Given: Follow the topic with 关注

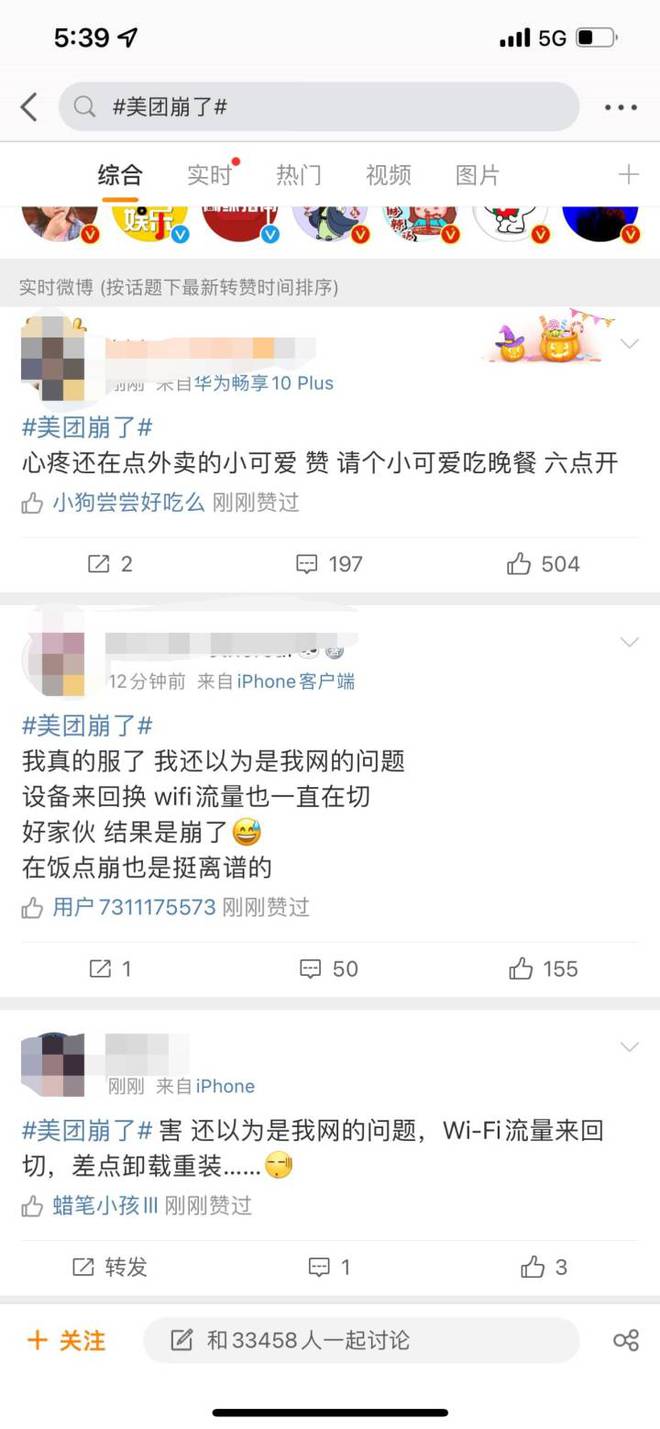Looking at the screenshot, I should coord(66,1340).
